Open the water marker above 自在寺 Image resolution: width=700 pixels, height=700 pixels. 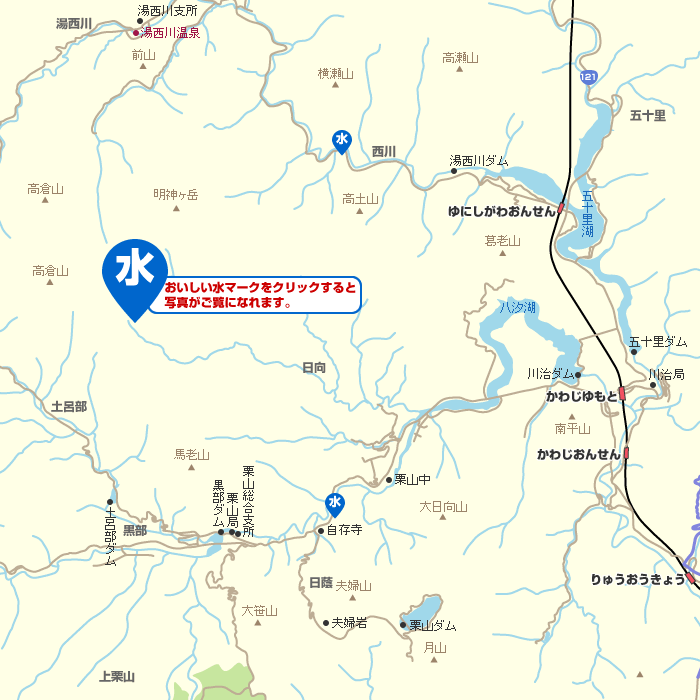pyautogui.click(x=335, y=503)
